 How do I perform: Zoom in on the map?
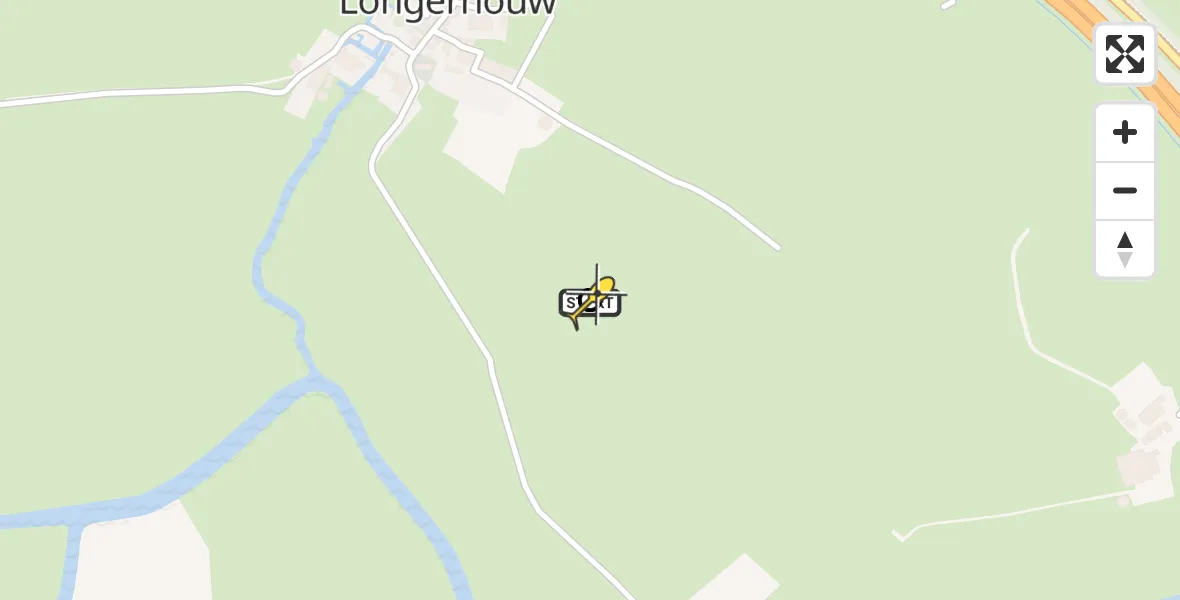1124,133
